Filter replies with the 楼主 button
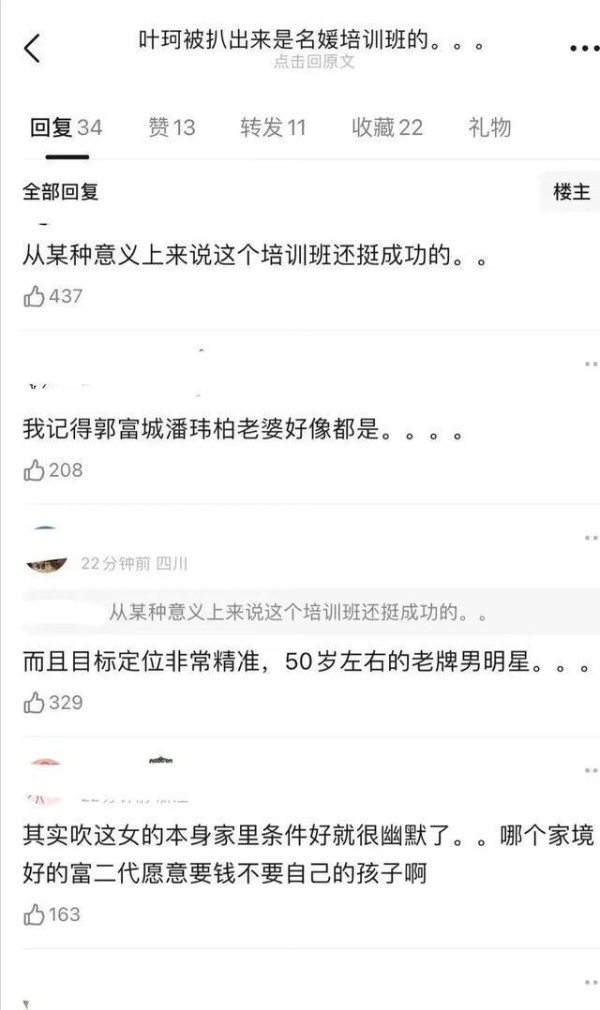The image size is (600, 1010). pos(571,192)
